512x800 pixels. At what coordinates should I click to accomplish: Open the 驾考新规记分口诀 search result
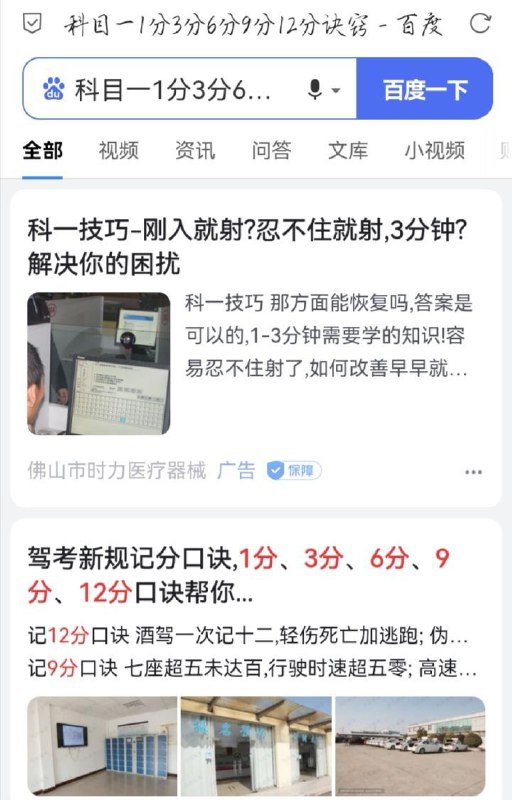pyautogui.click(x=239, y=574)
